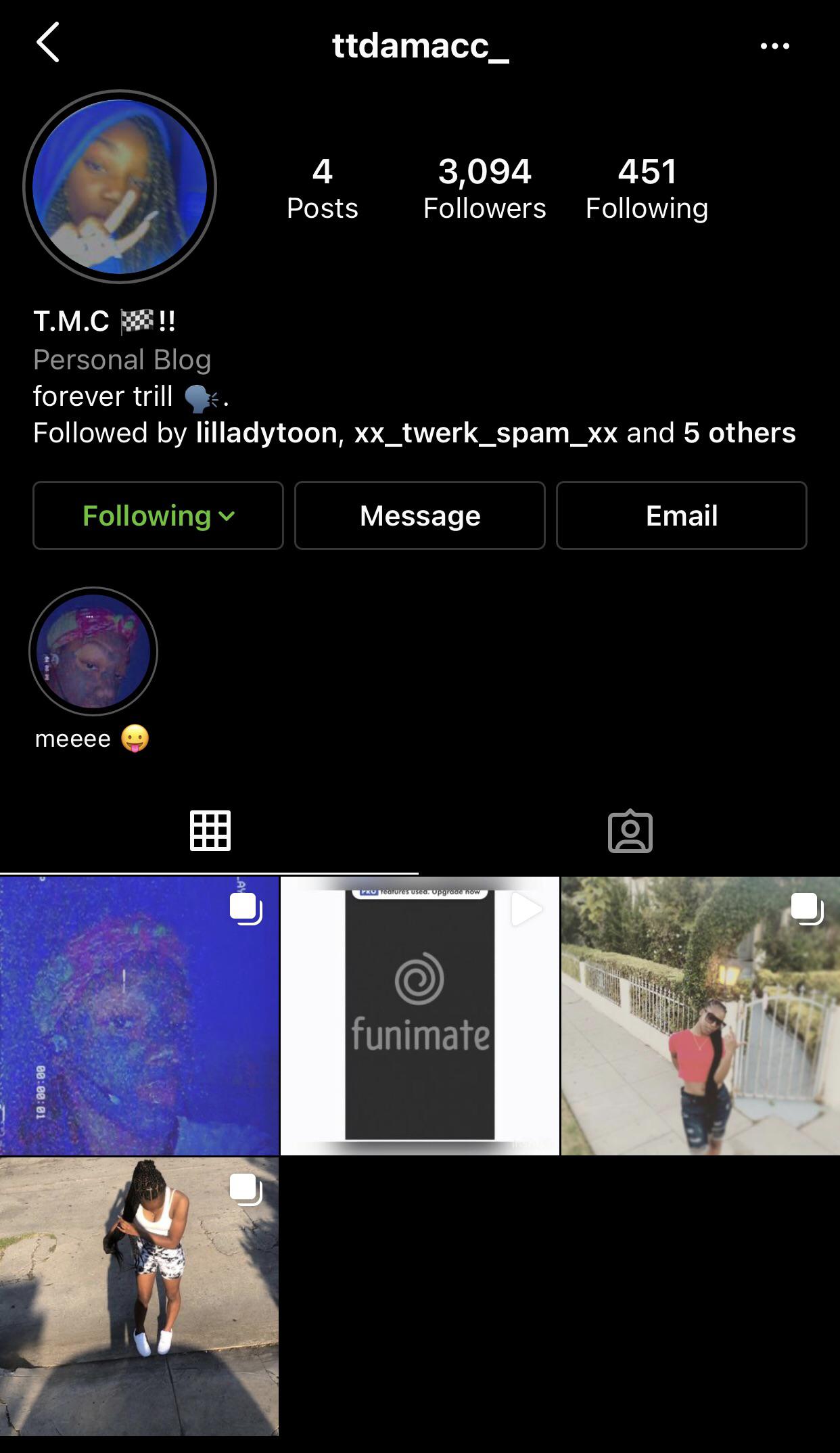Open the 3,094 Followers list
Viewport: 840px width, 1453px height.
(484, 188)
